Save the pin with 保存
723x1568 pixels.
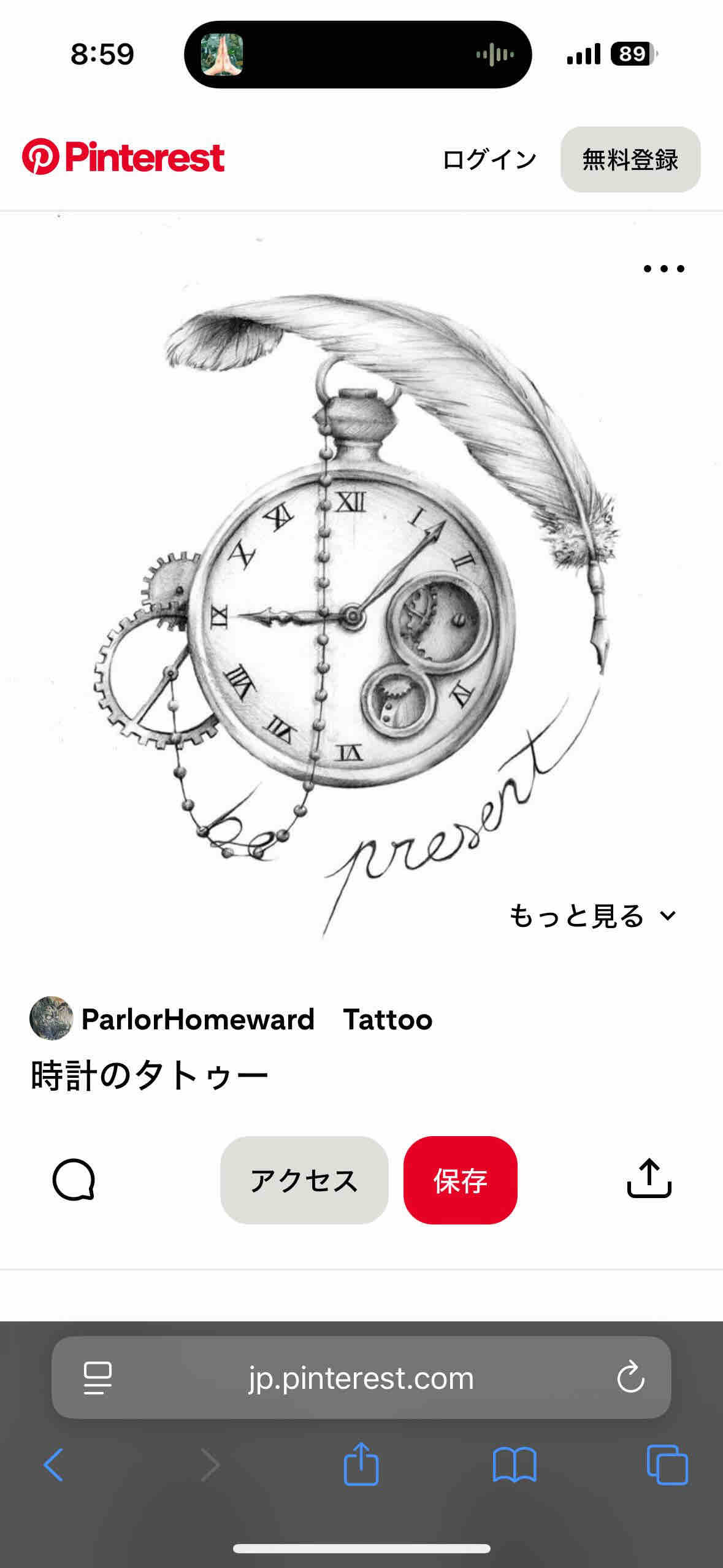[460, 1180]
